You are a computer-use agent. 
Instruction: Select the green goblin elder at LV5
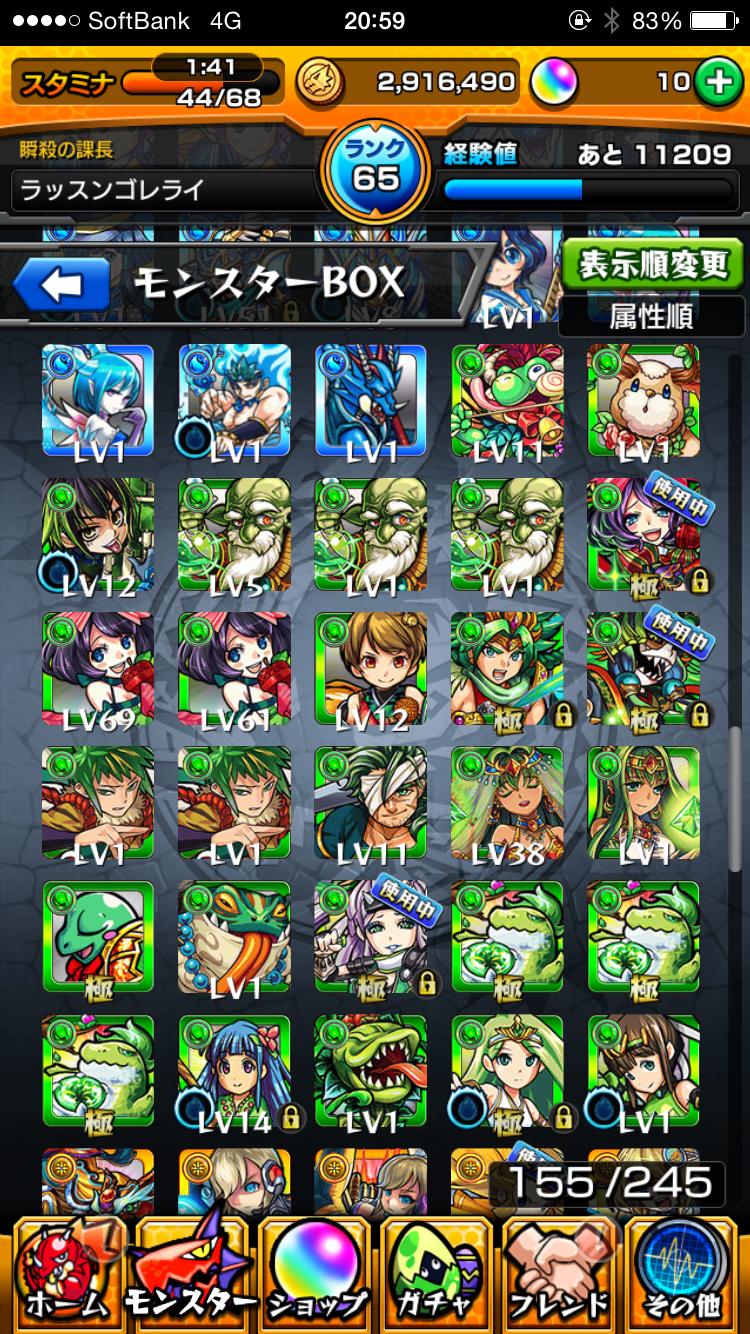(234, 536)
